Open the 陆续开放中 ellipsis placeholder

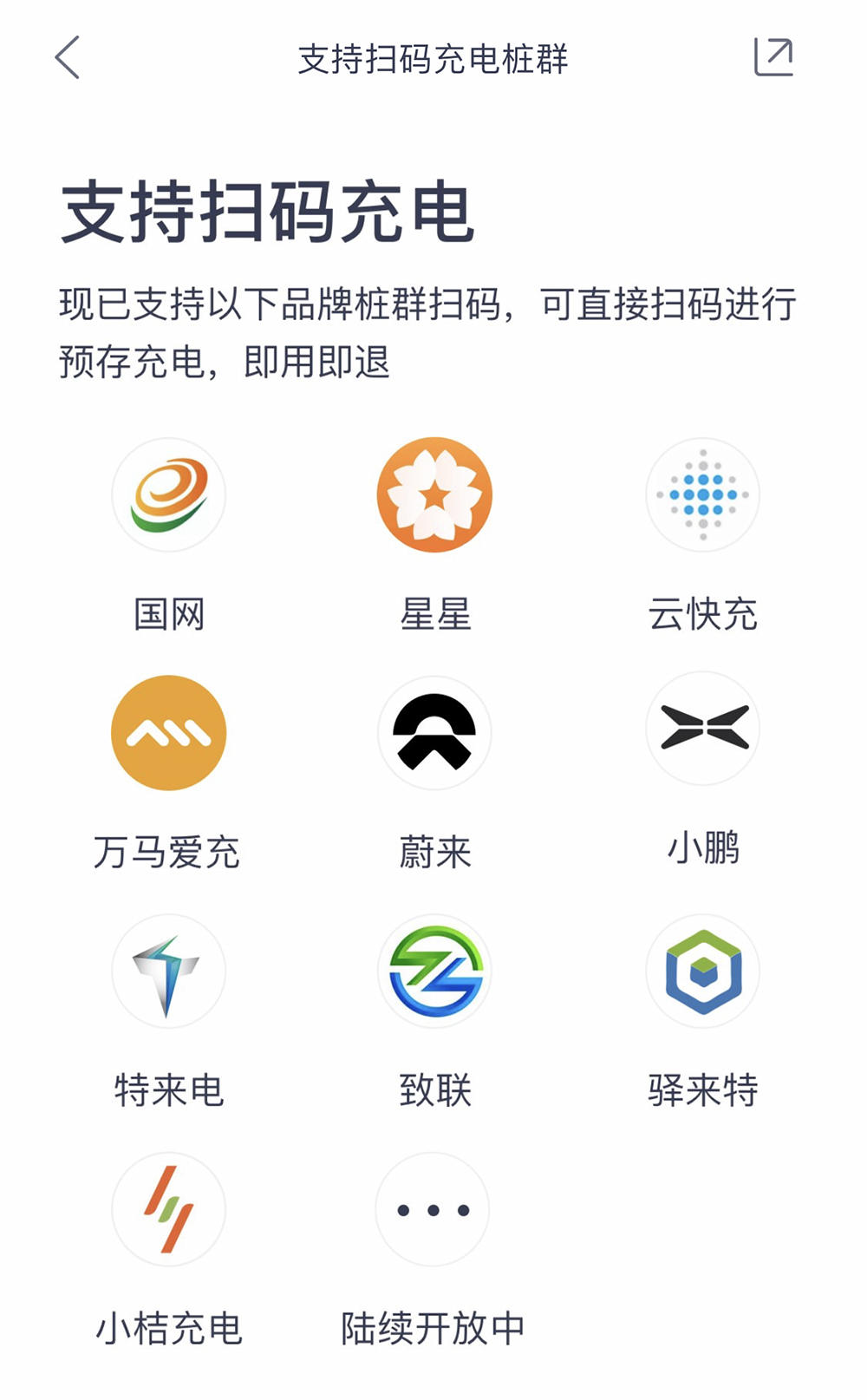[x=435, y=1207]
